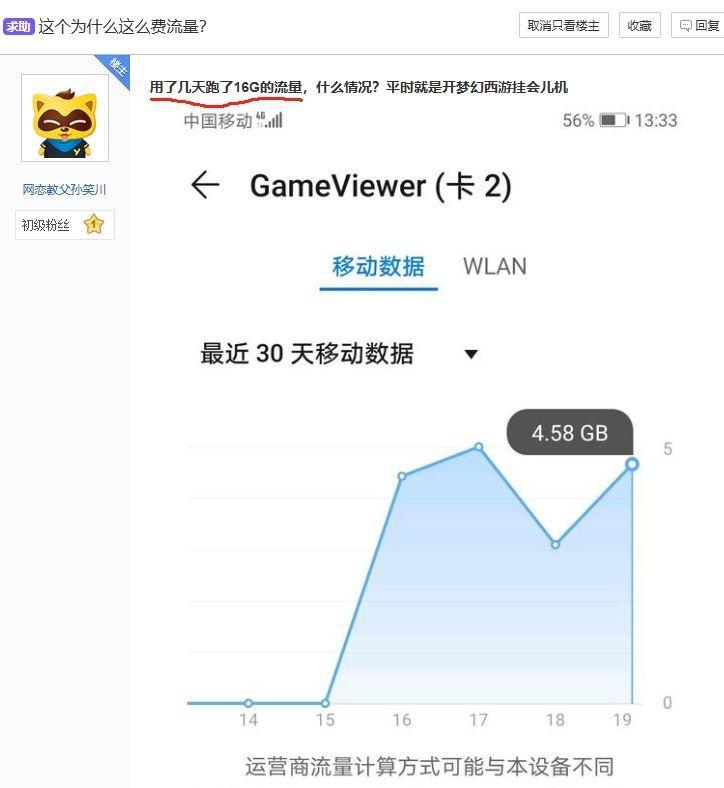Click the peak data point above day 17
Screen dimensions: 724x788
[x=478, y=446]
